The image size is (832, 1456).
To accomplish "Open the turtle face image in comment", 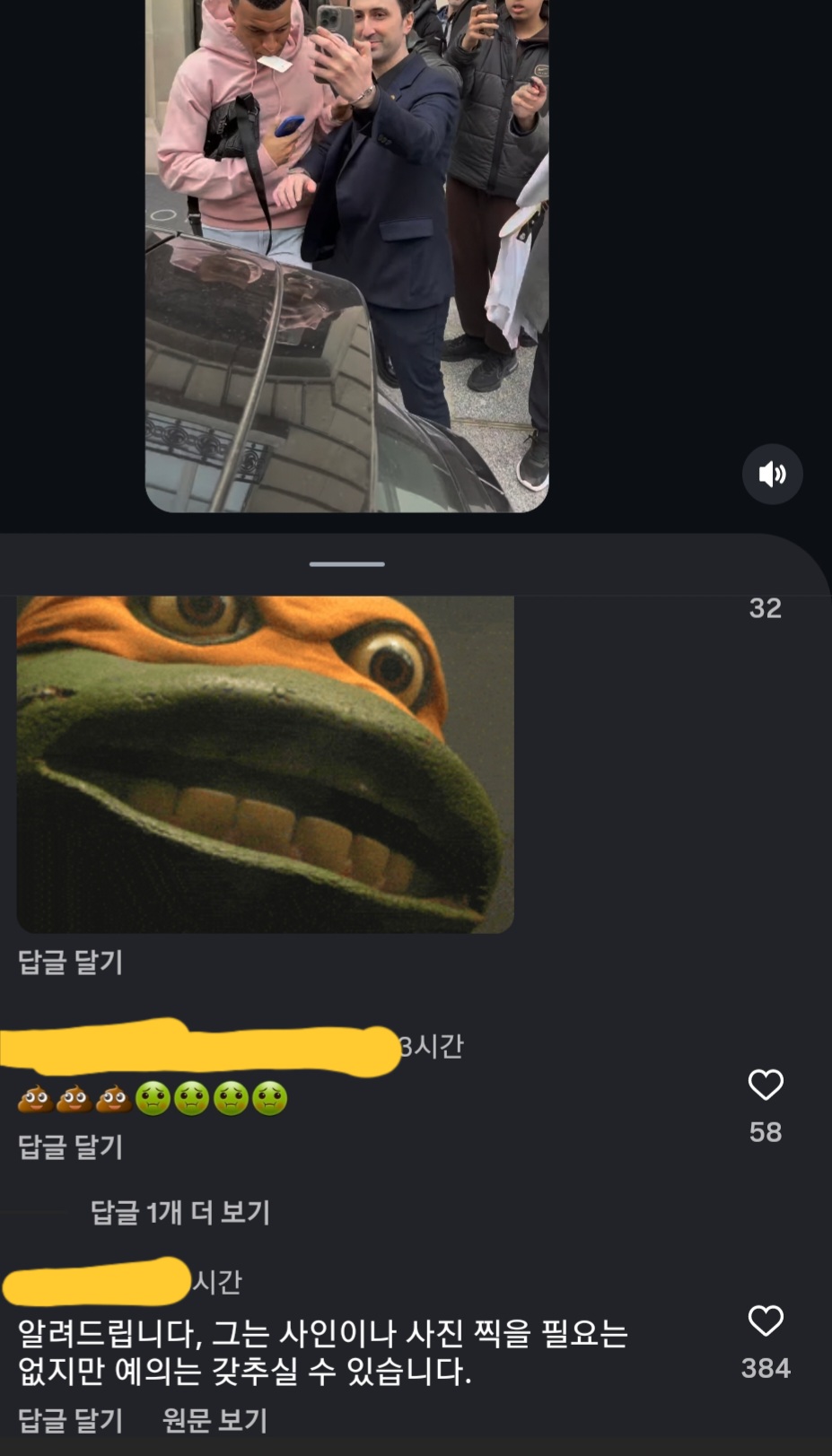I will (x=265, y=763).
